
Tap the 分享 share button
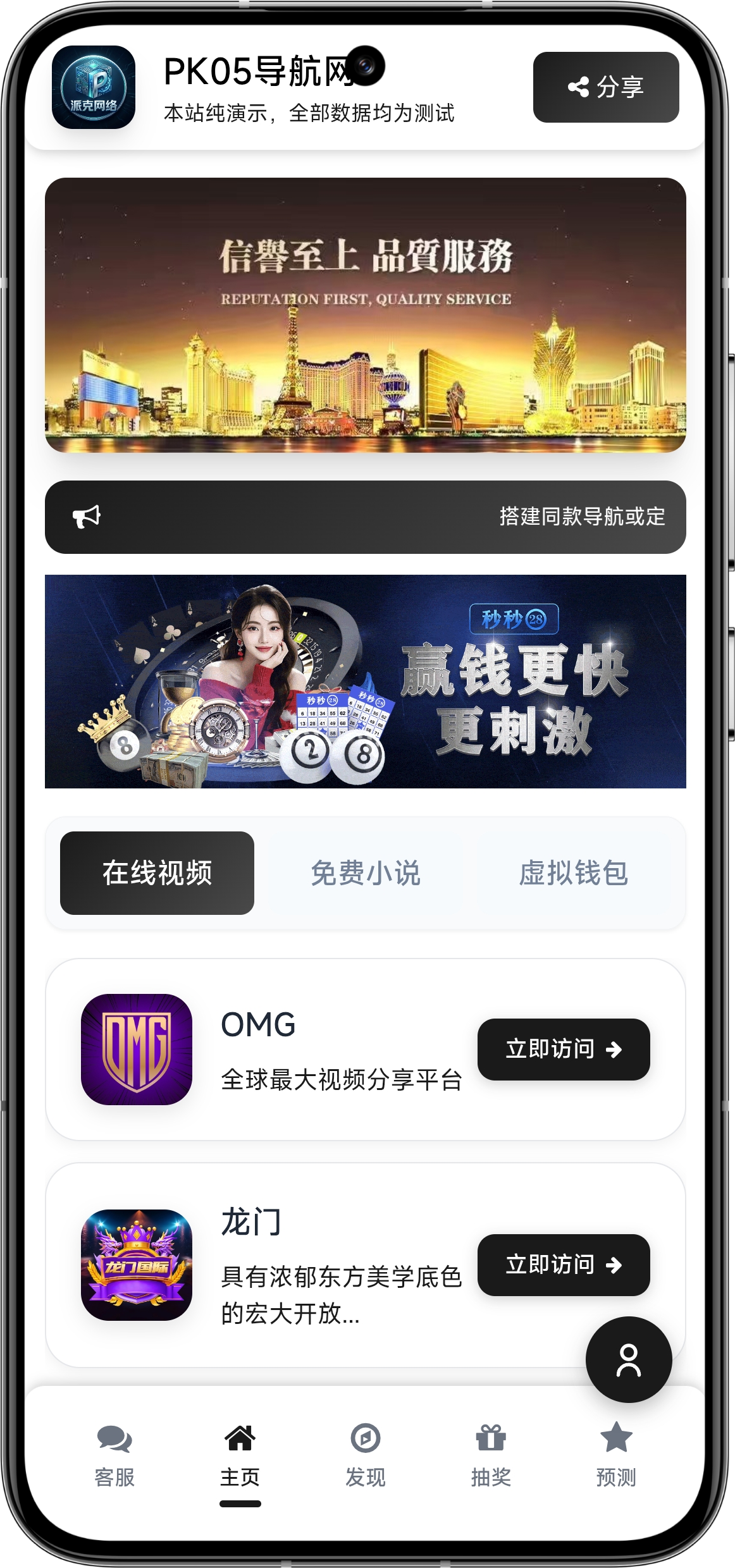point(605,87)
